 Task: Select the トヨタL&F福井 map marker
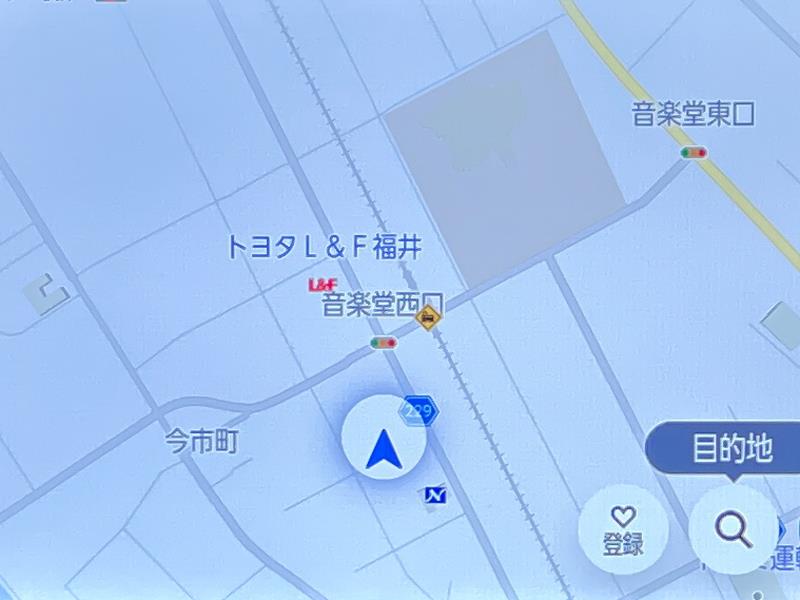coord(322,285)
